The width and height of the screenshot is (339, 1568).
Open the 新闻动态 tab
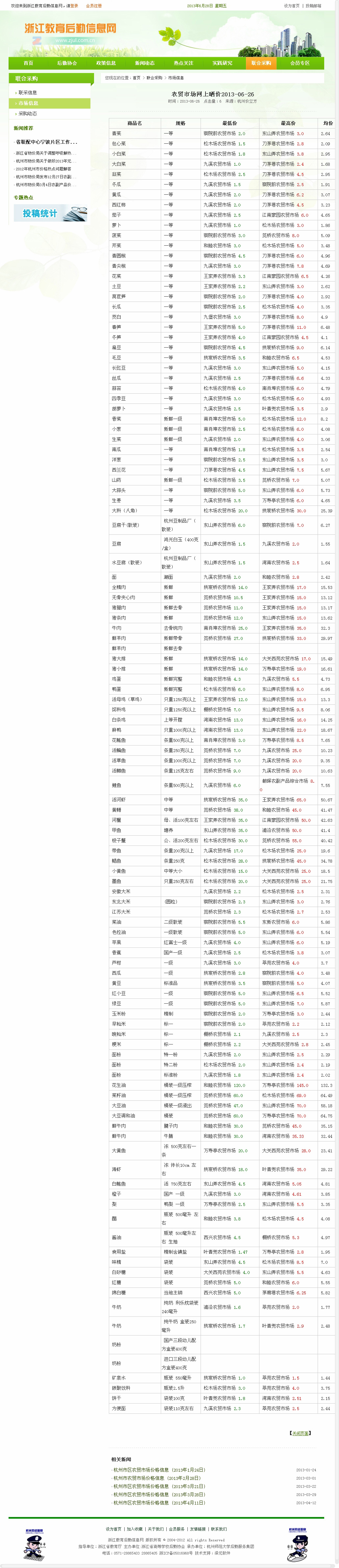[145, 63]
